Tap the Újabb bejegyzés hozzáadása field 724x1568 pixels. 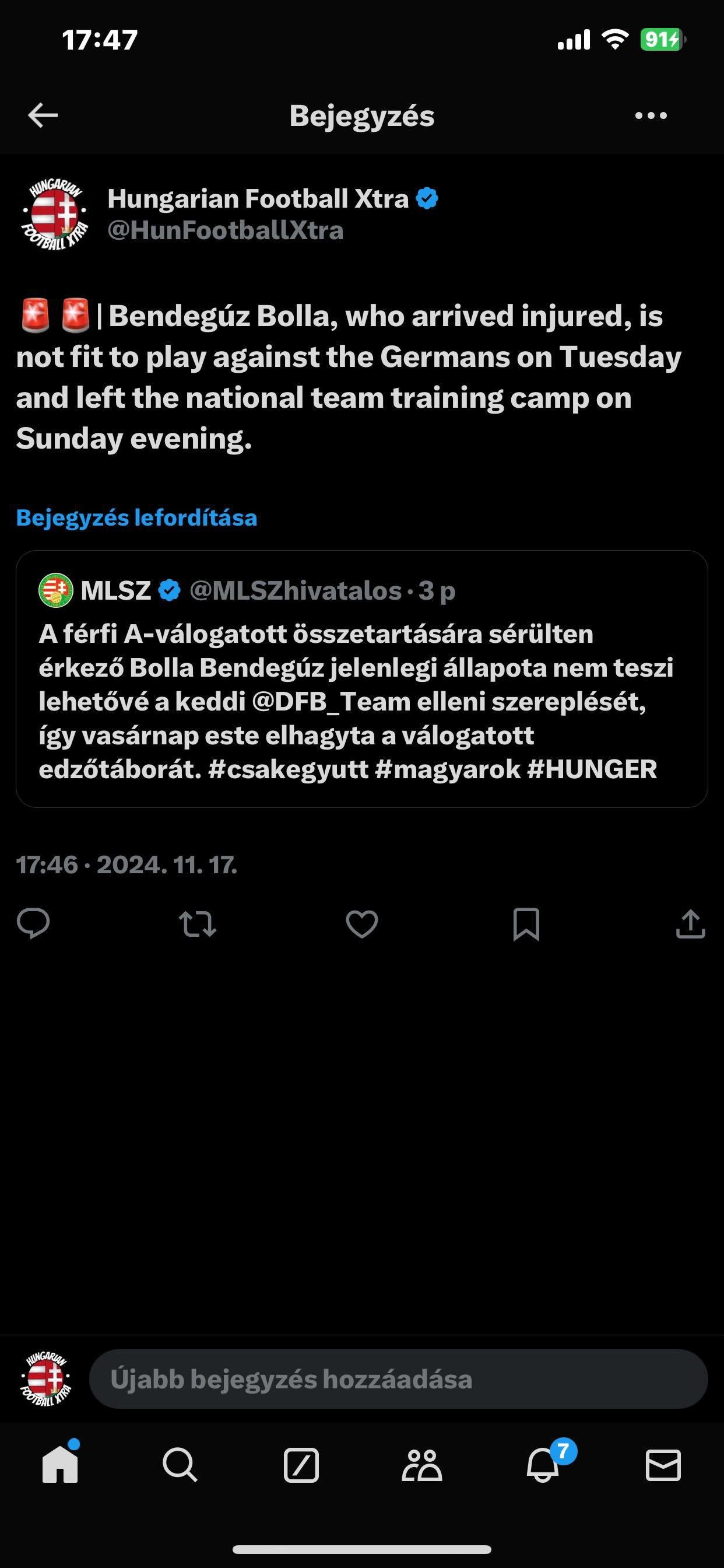[x=399, y=1378]
